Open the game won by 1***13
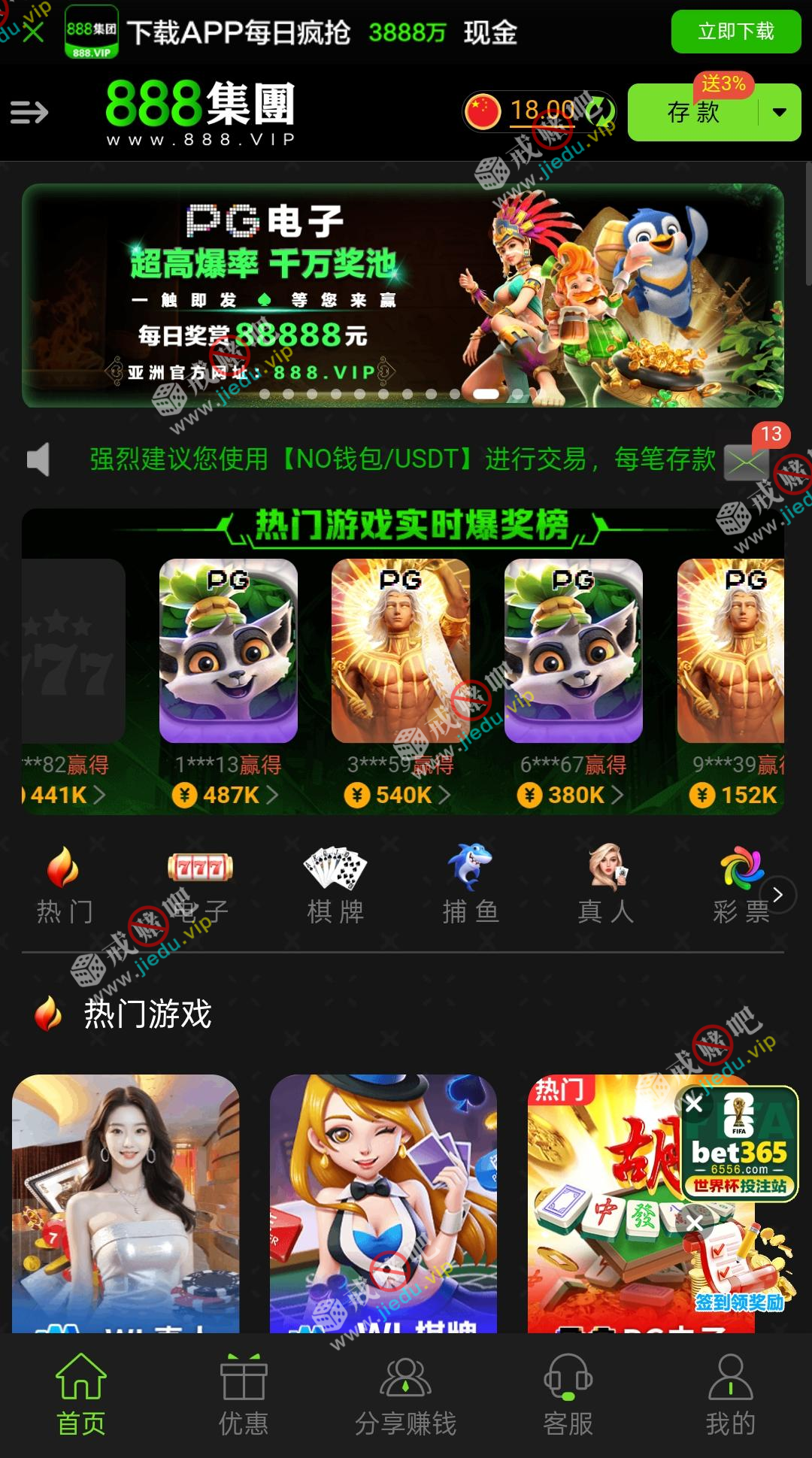Image resolution: width=812 pixels, height=1458 pixels. pos(229,651)
